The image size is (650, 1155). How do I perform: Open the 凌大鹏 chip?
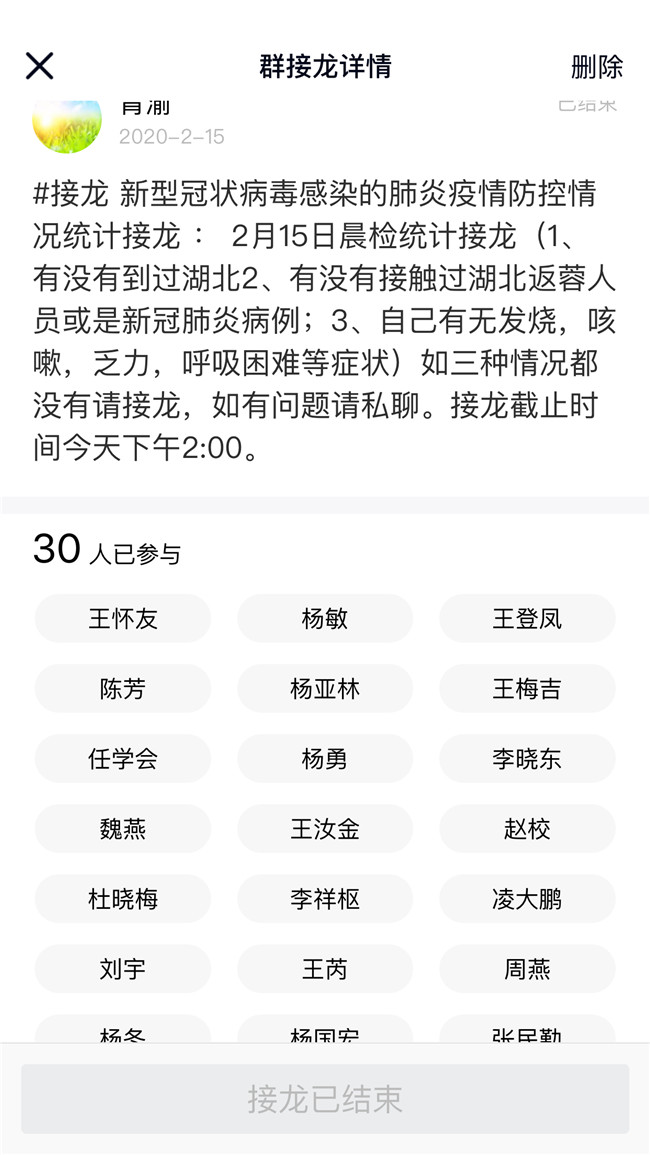(x=528, y=899)
